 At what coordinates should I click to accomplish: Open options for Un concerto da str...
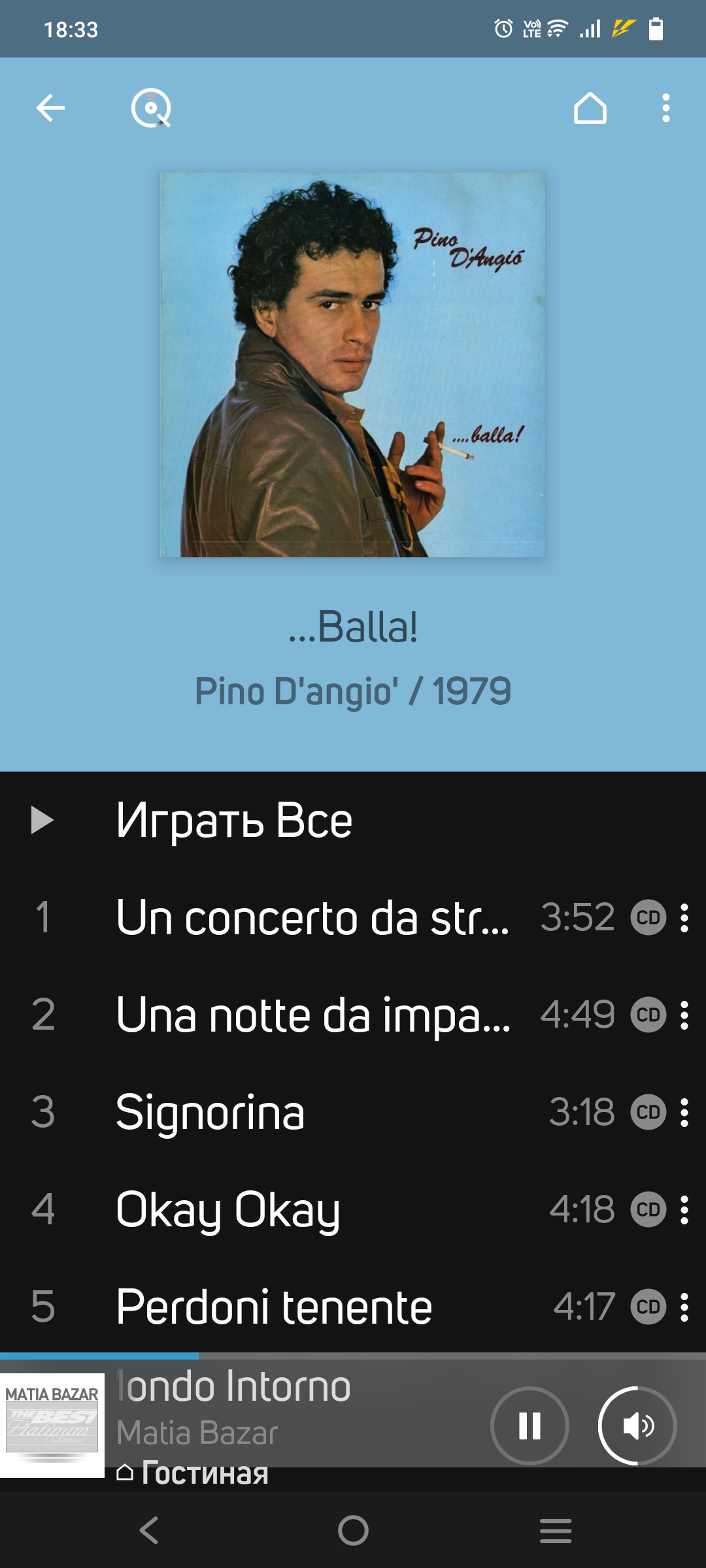click(684, 917)
